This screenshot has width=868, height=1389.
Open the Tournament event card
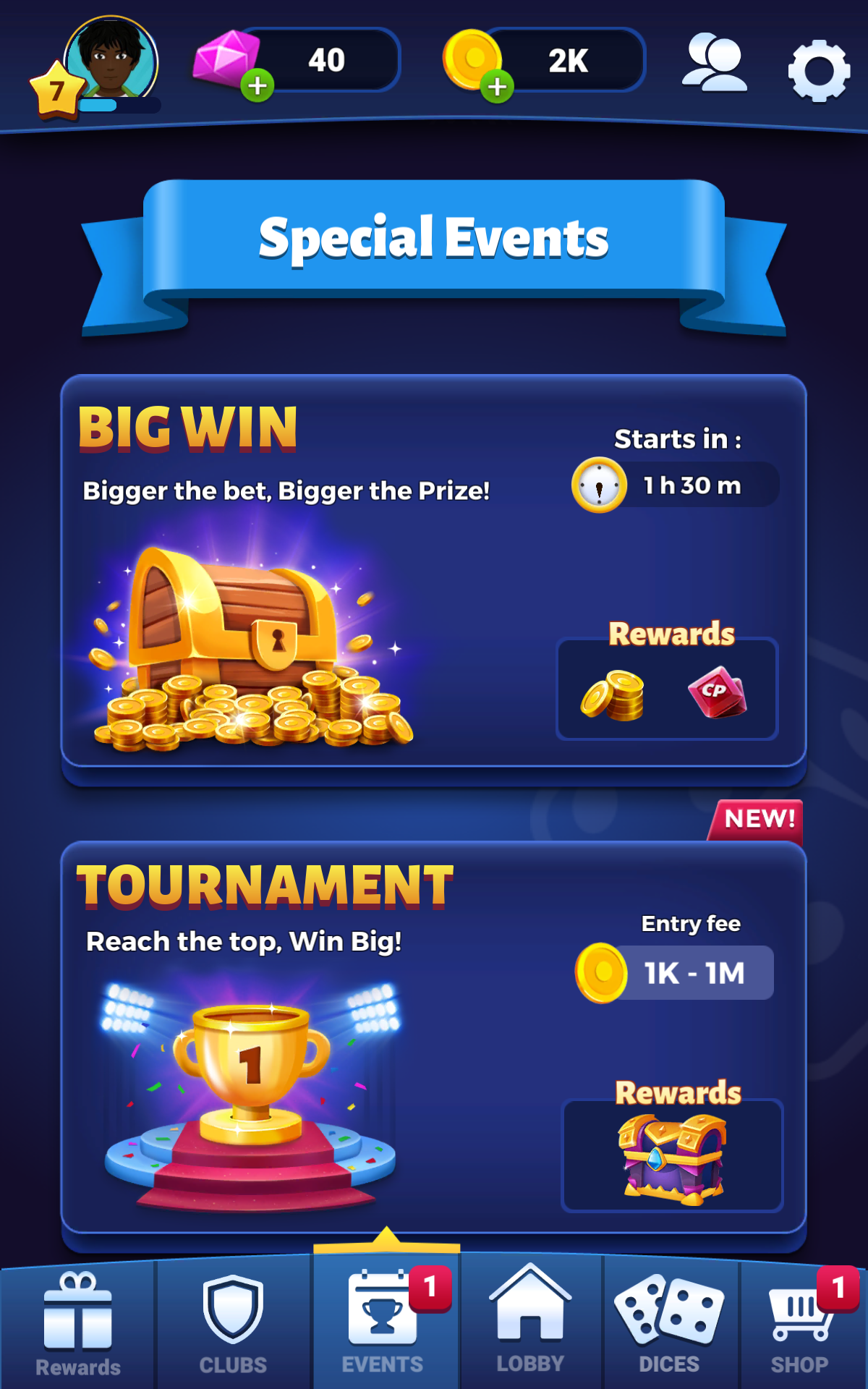[x=433, y=1038]
